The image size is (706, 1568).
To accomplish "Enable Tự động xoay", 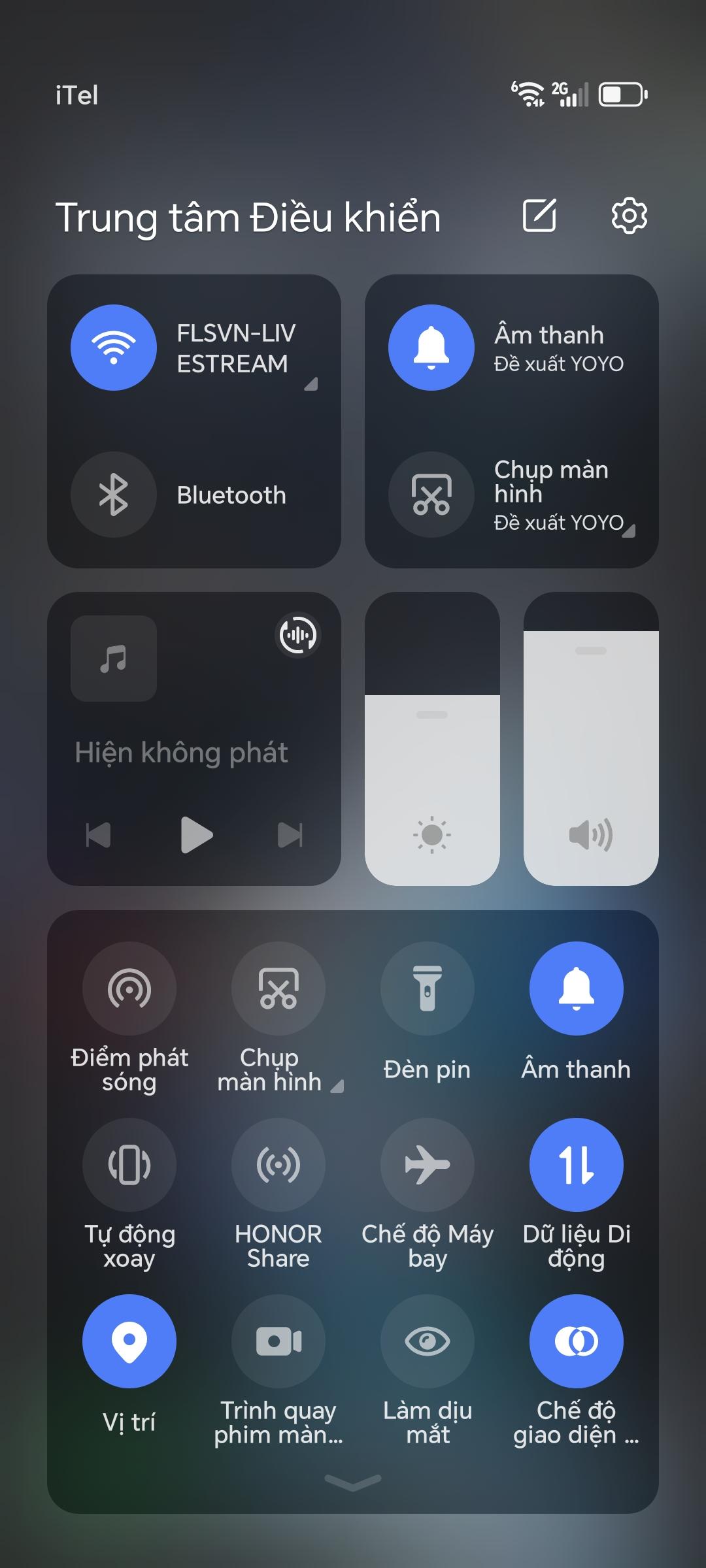I will point(129,1165).
